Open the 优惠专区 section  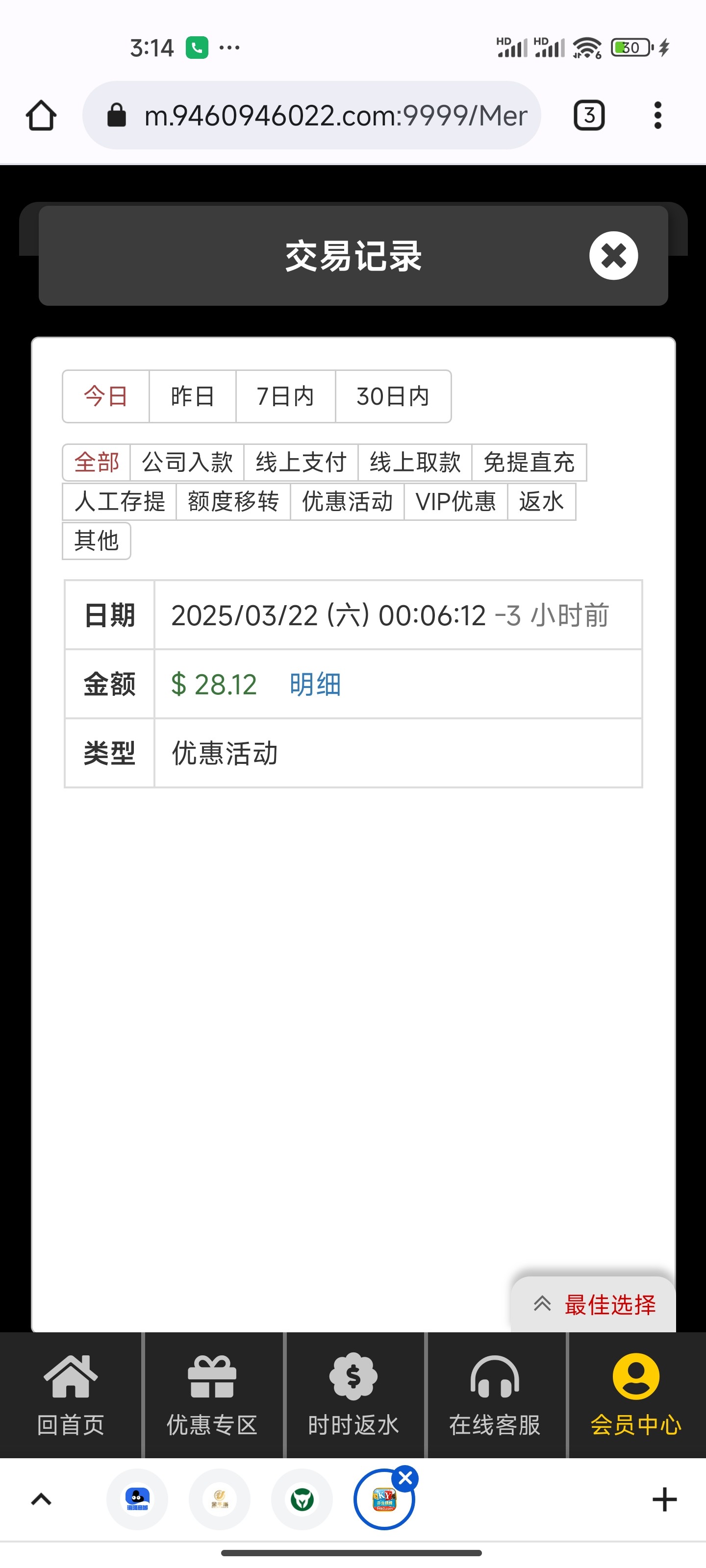click(x=212, y=1395)
